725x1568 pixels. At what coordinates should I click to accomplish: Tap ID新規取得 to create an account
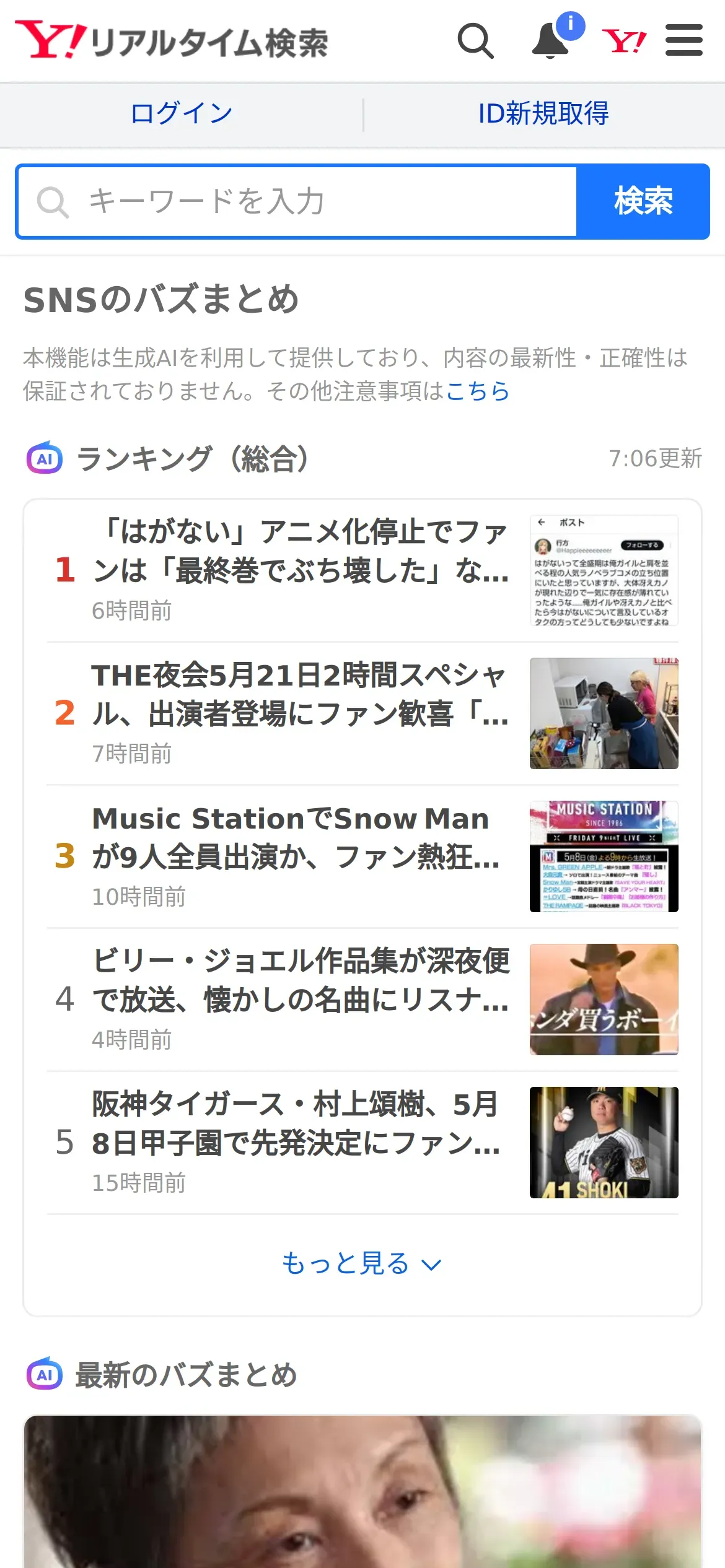coord(543,114)
